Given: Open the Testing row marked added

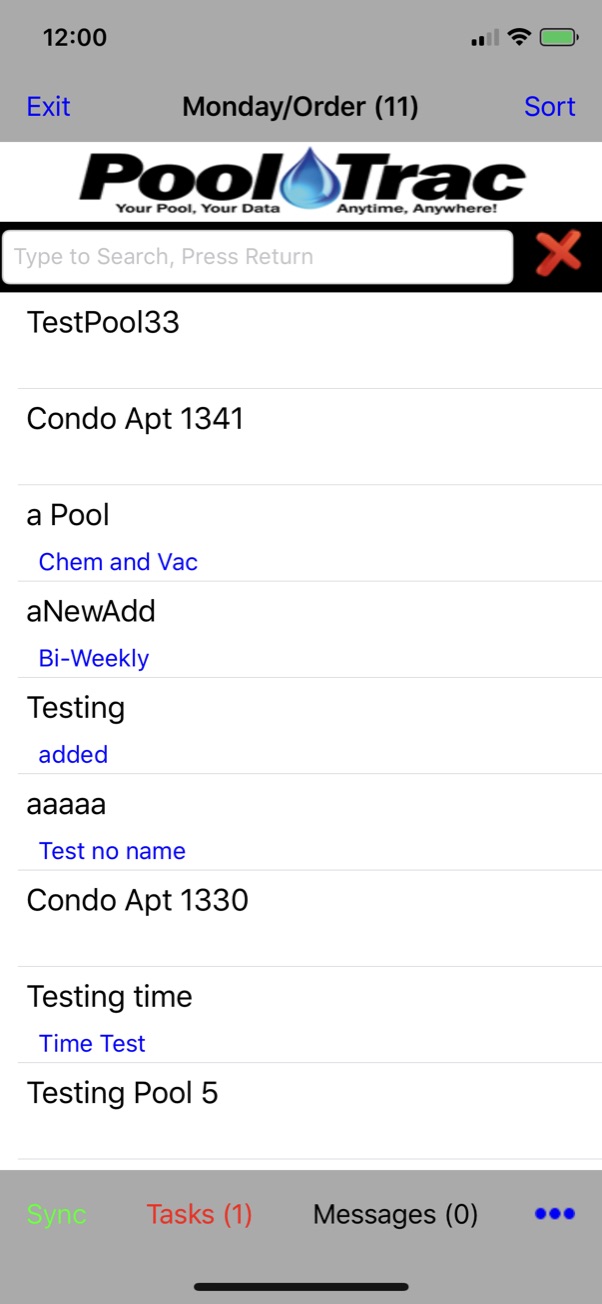Looking at the screenshot, I should tap(301, 726).
